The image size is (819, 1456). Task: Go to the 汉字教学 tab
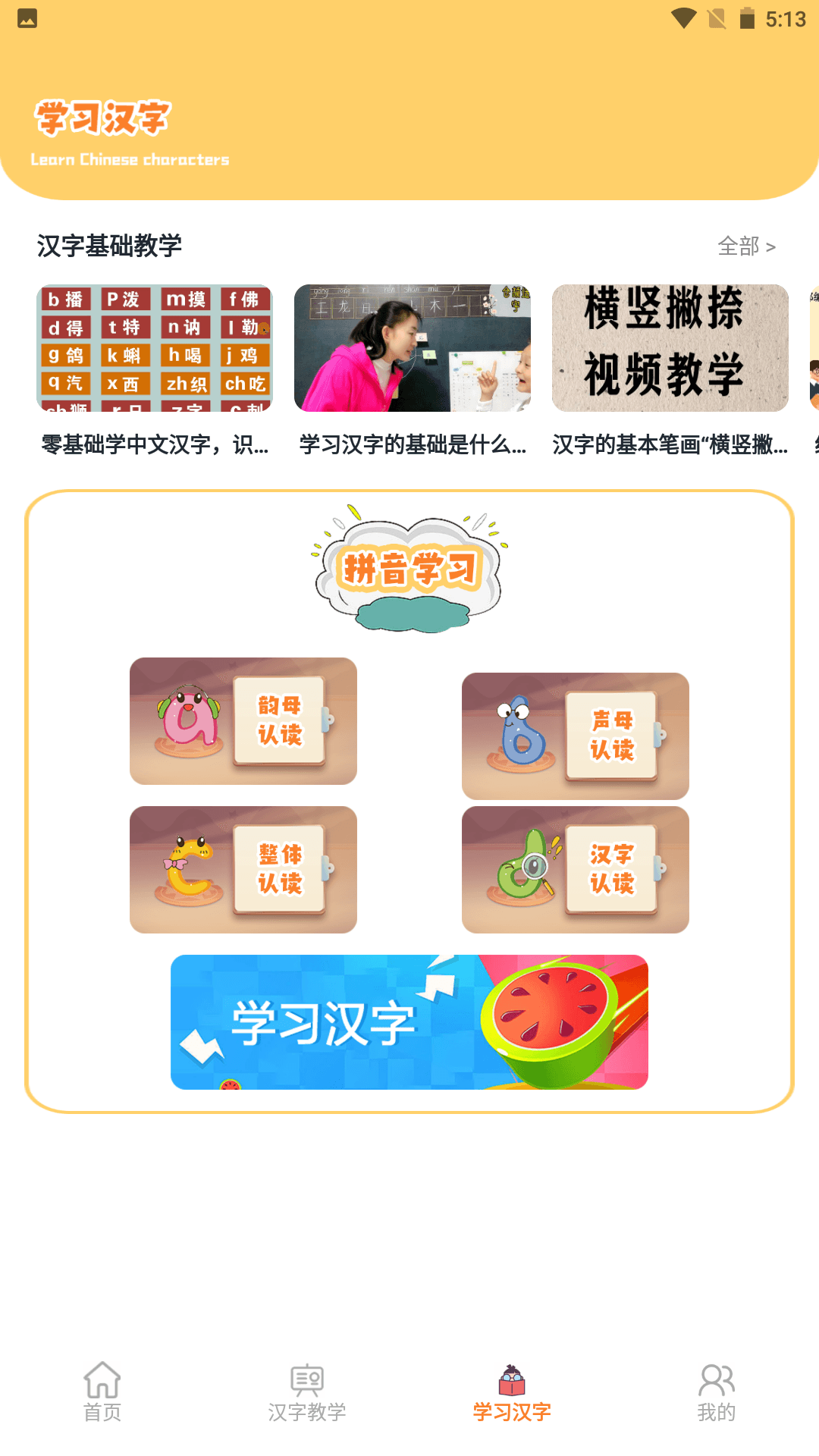307,1392
